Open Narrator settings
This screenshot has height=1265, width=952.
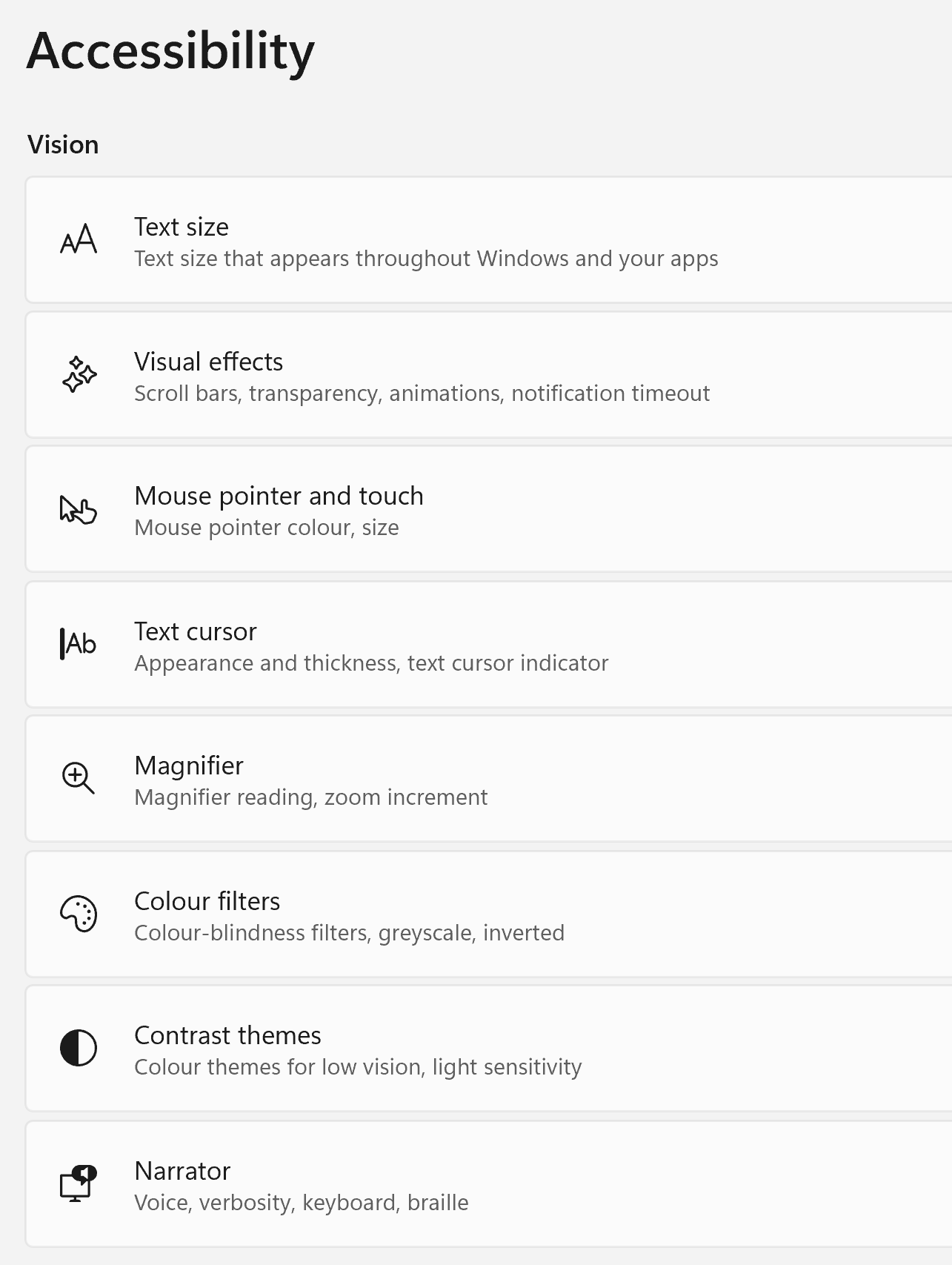pyautogui.click(x=301, y=1185)
